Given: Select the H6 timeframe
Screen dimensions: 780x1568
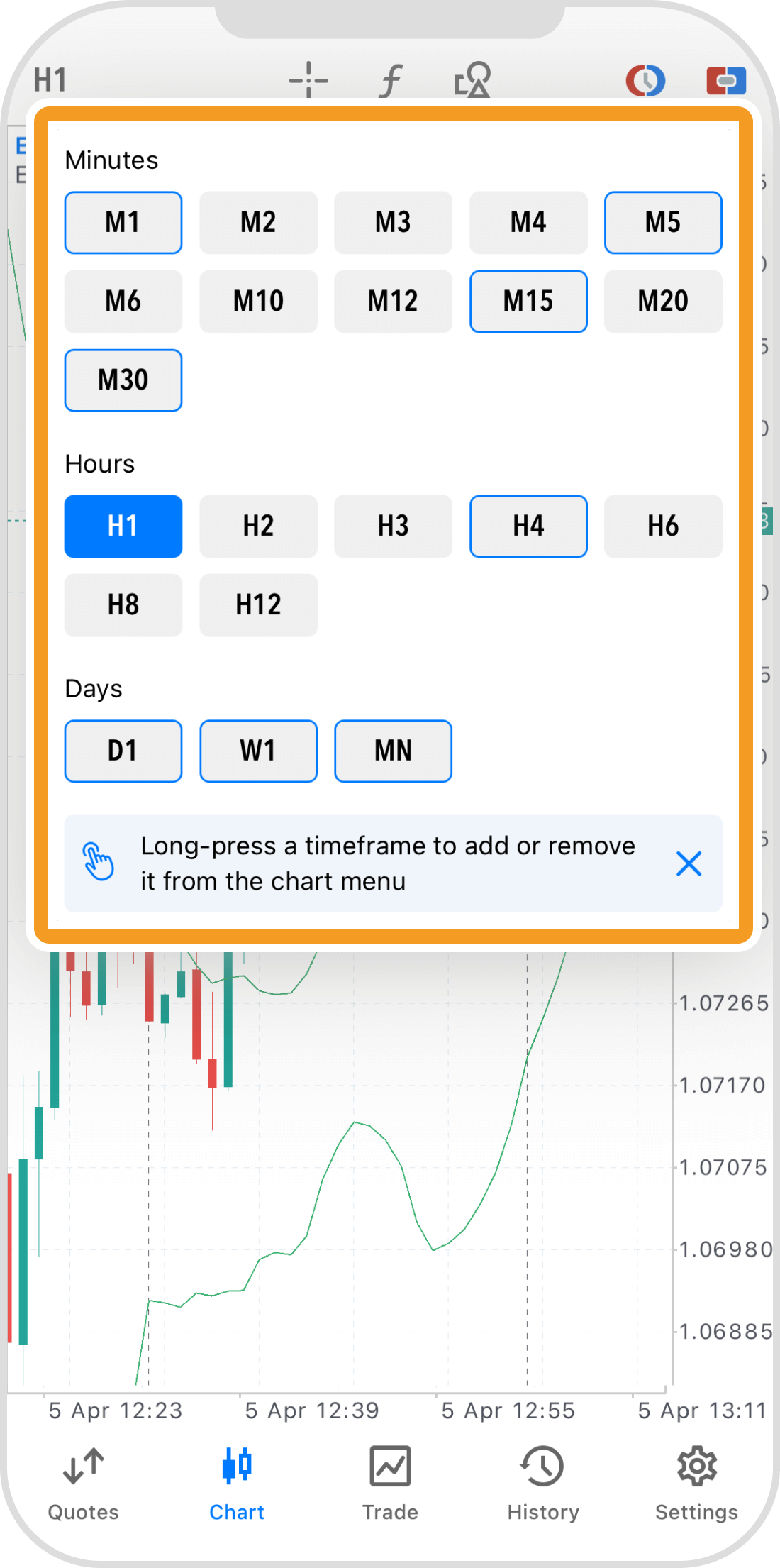Looking at the screenshot, I should point(663,526).
